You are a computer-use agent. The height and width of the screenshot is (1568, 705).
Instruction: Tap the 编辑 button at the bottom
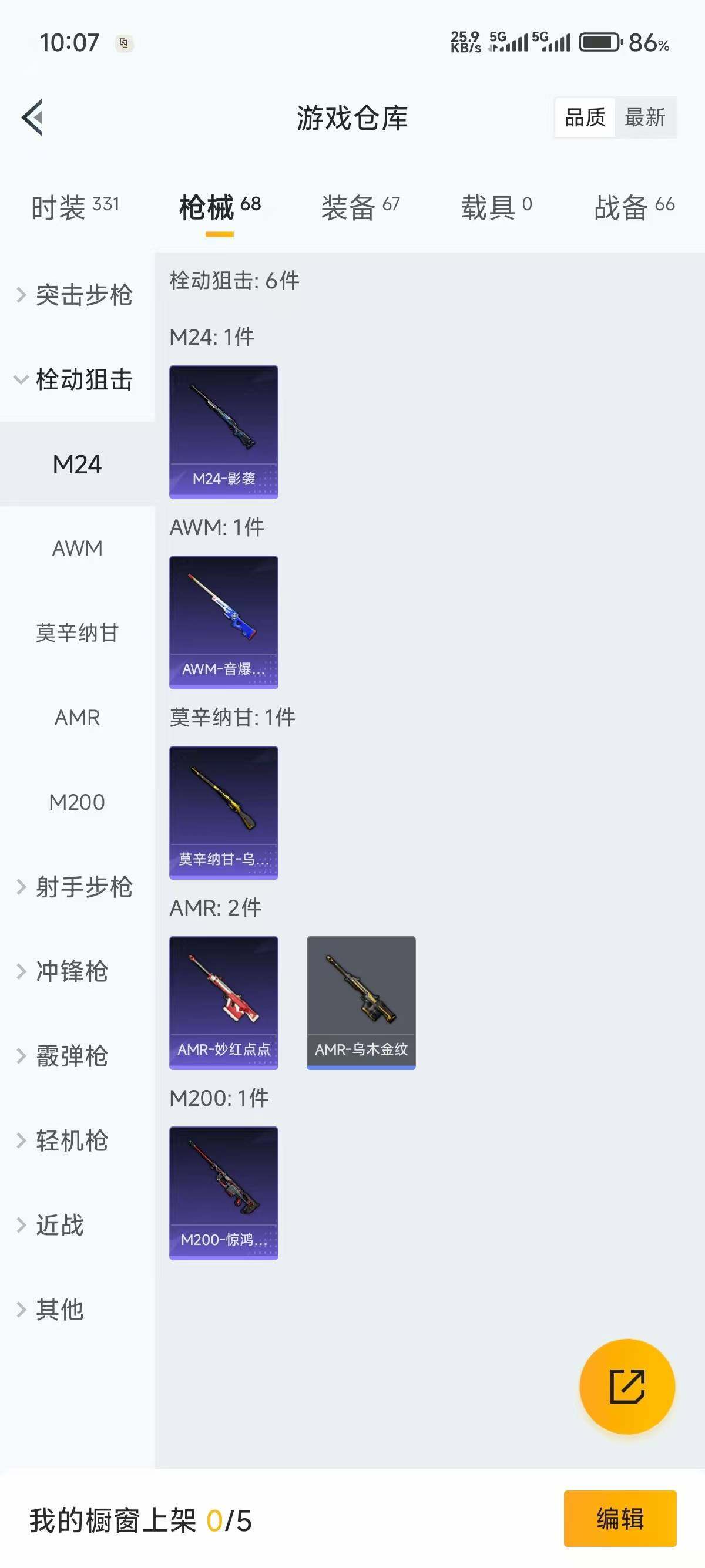tap(620, 1520)
